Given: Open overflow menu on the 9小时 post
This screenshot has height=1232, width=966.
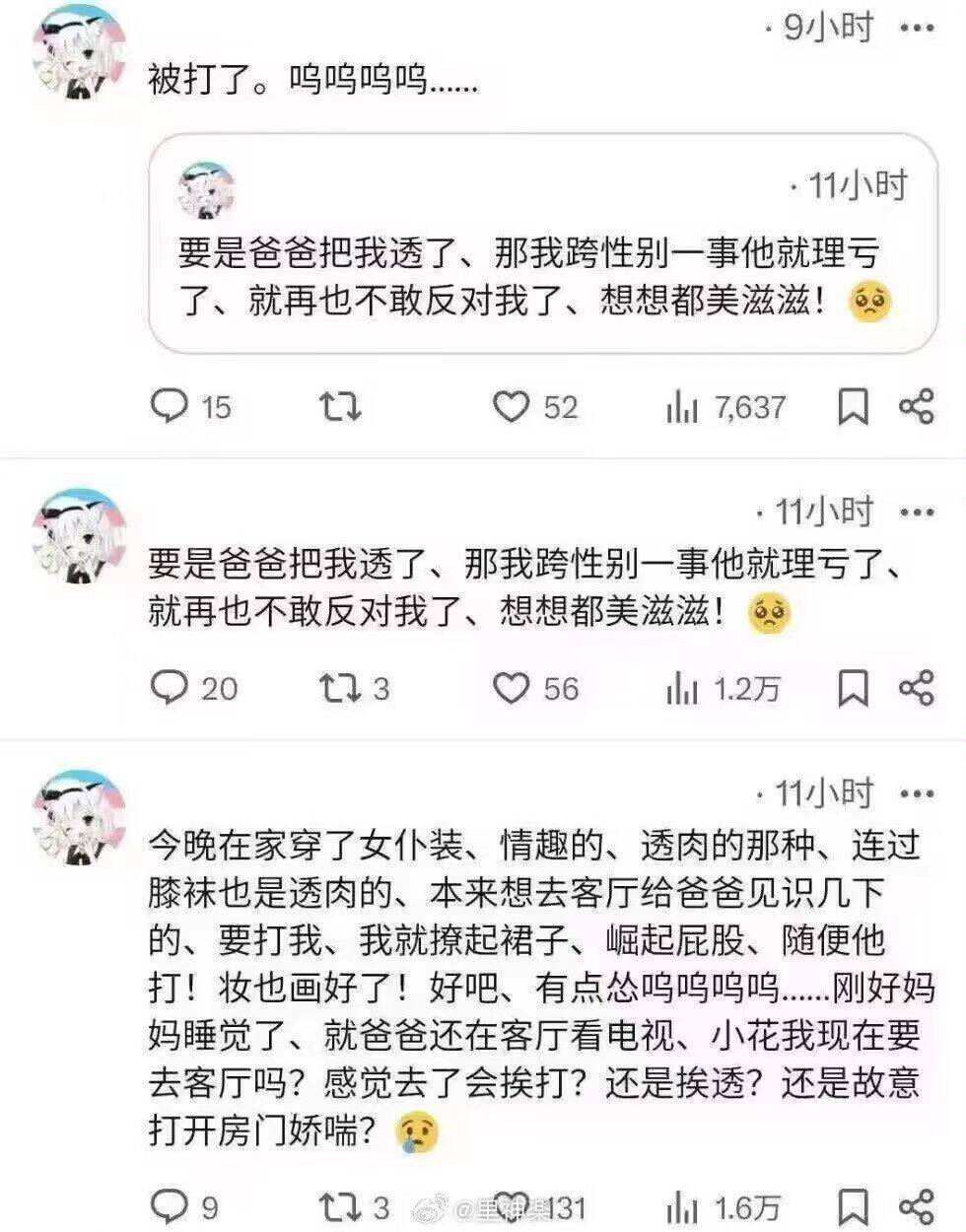Looking at the screenshot, I should point(917,28).
